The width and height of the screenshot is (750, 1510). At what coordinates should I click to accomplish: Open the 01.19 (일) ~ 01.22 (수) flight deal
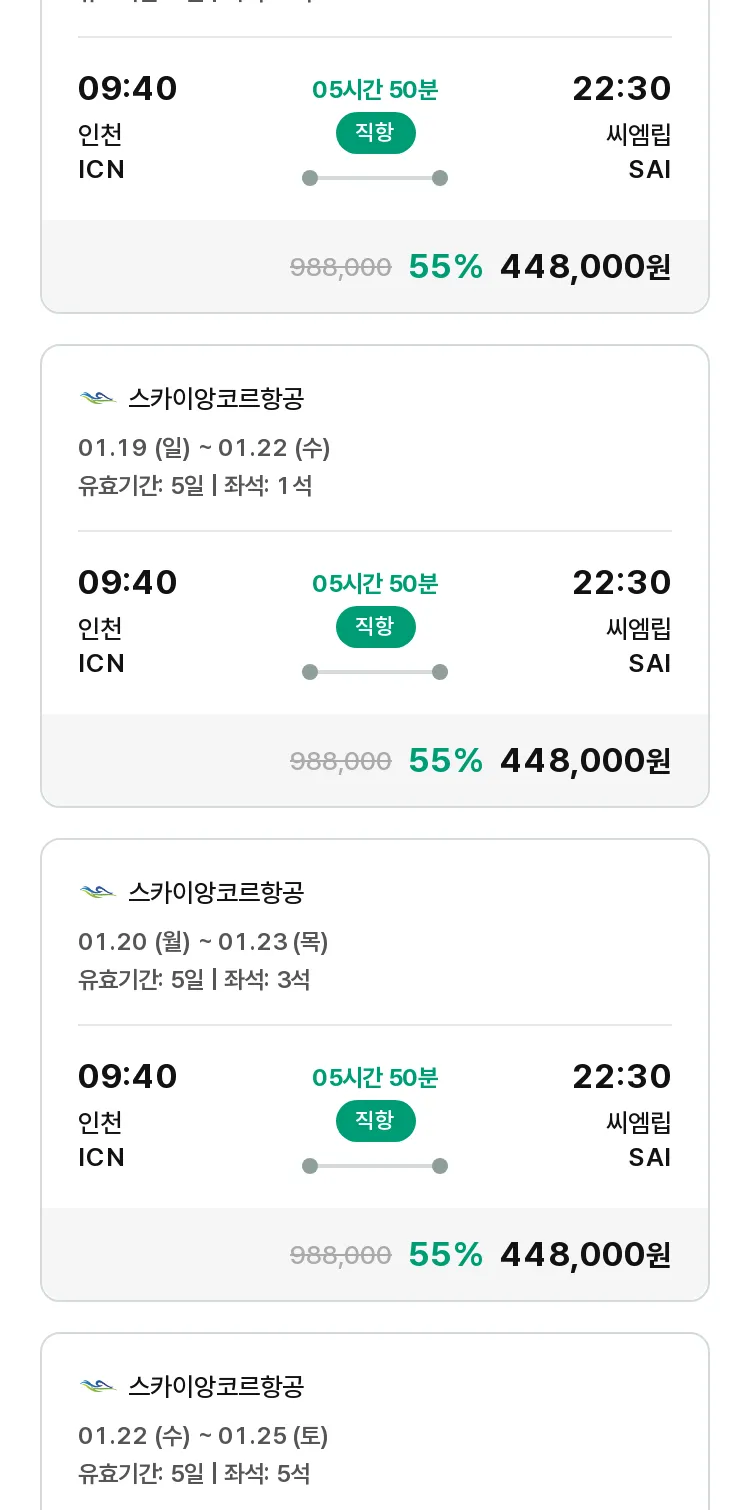pyautogui.click(x=375, y=576)
